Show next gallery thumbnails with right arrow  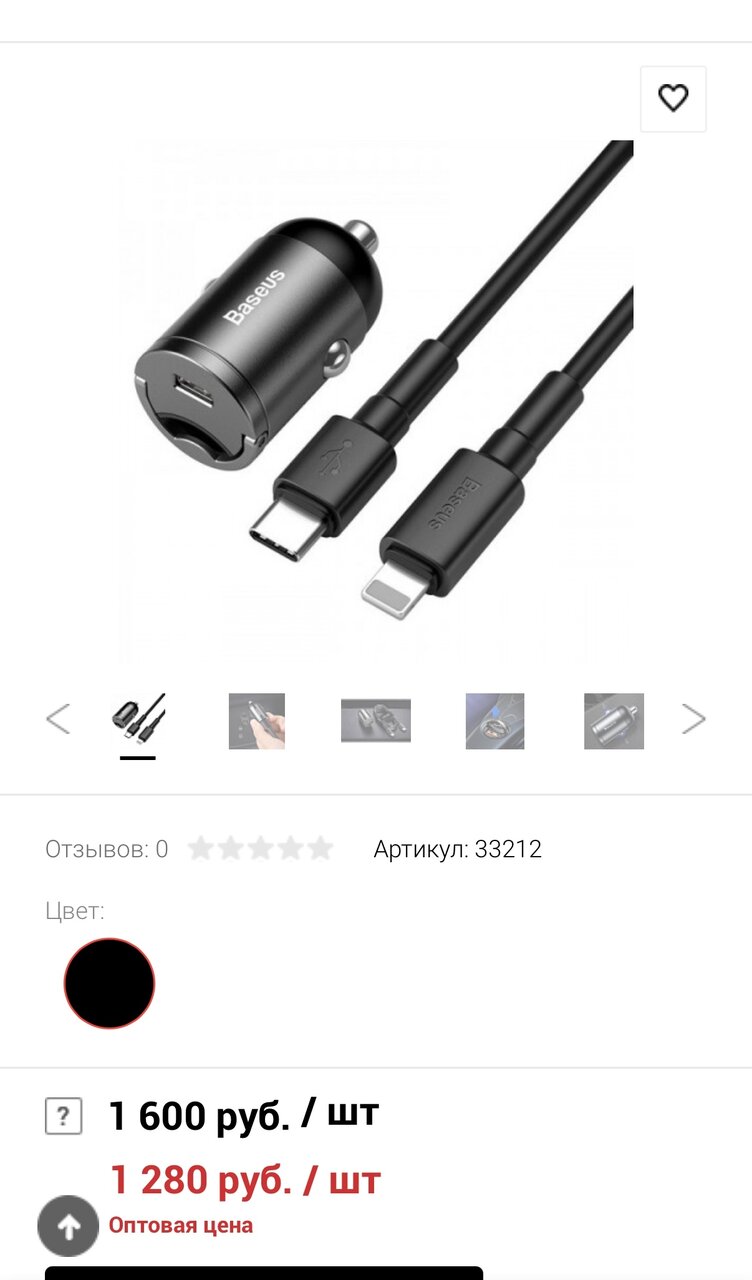point(693,719)
